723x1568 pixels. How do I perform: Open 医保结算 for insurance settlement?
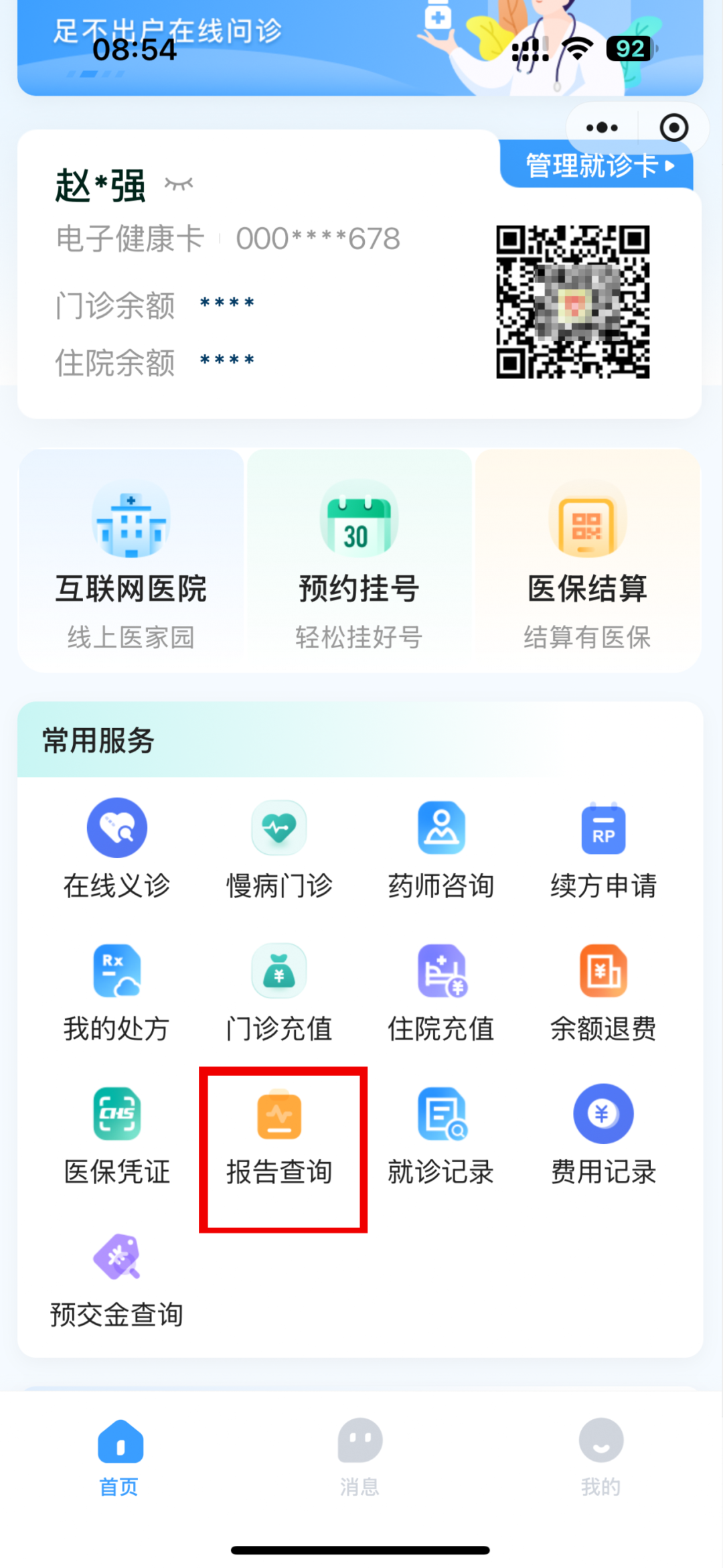pyautogui.click(x=587, y=556)
